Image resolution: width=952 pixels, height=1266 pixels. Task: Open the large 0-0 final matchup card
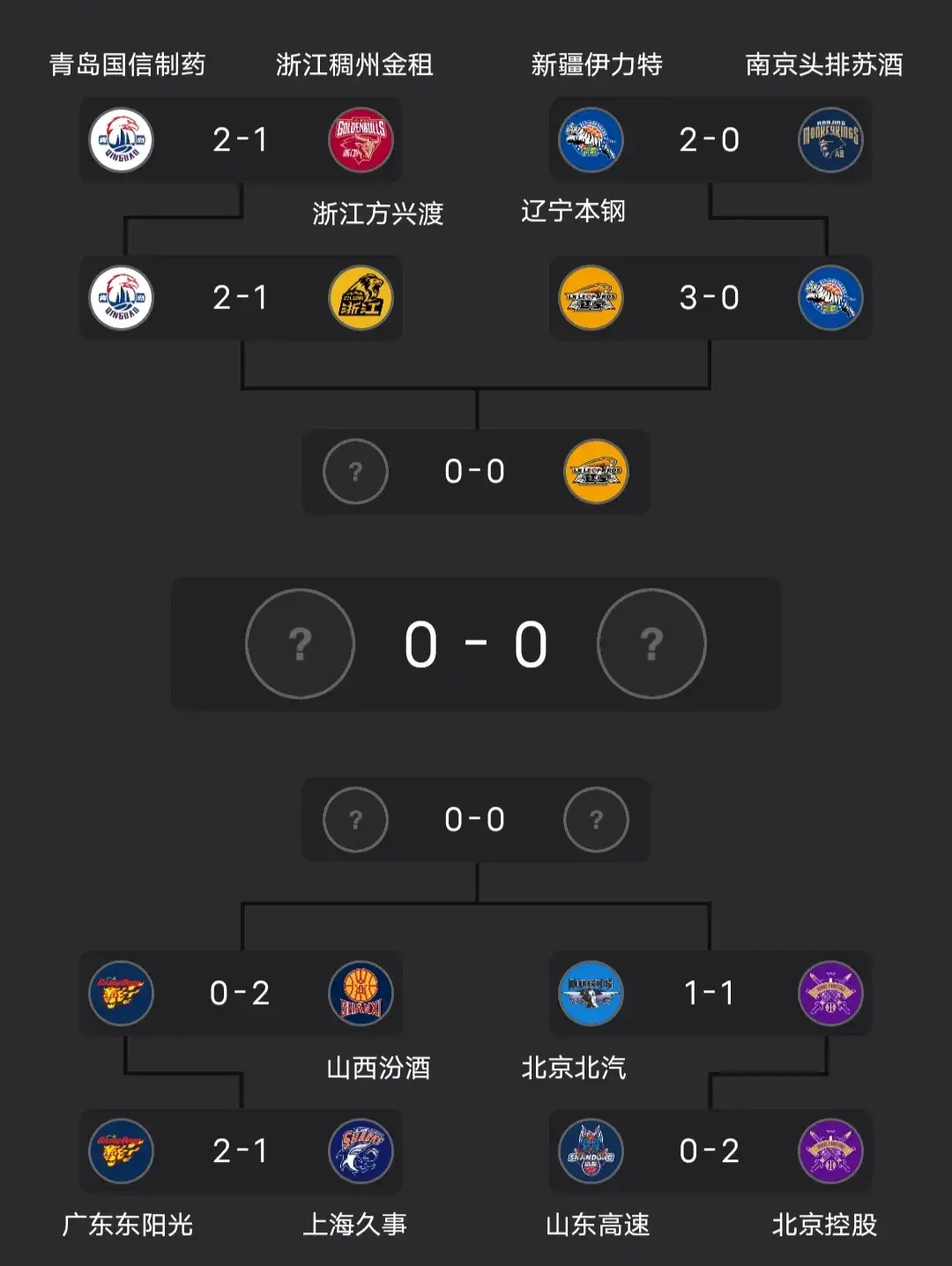point(475,644)
